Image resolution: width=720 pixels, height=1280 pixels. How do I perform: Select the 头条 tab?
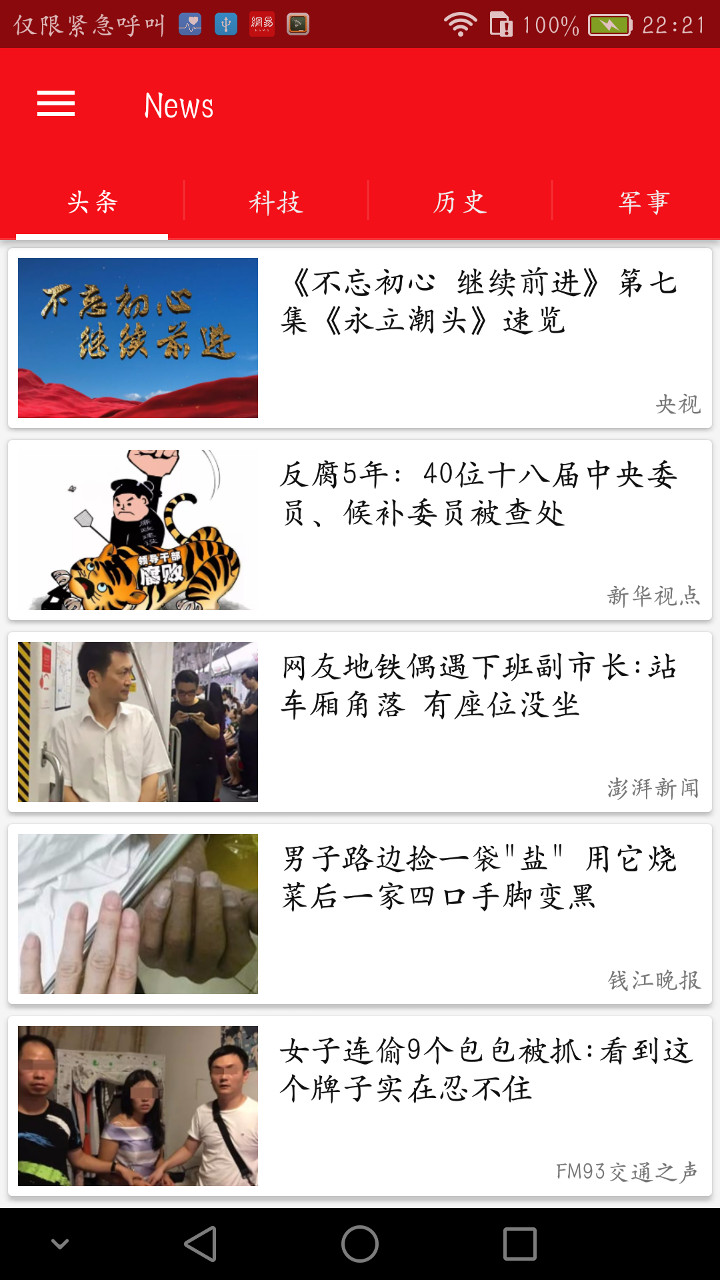click(92, 203)
